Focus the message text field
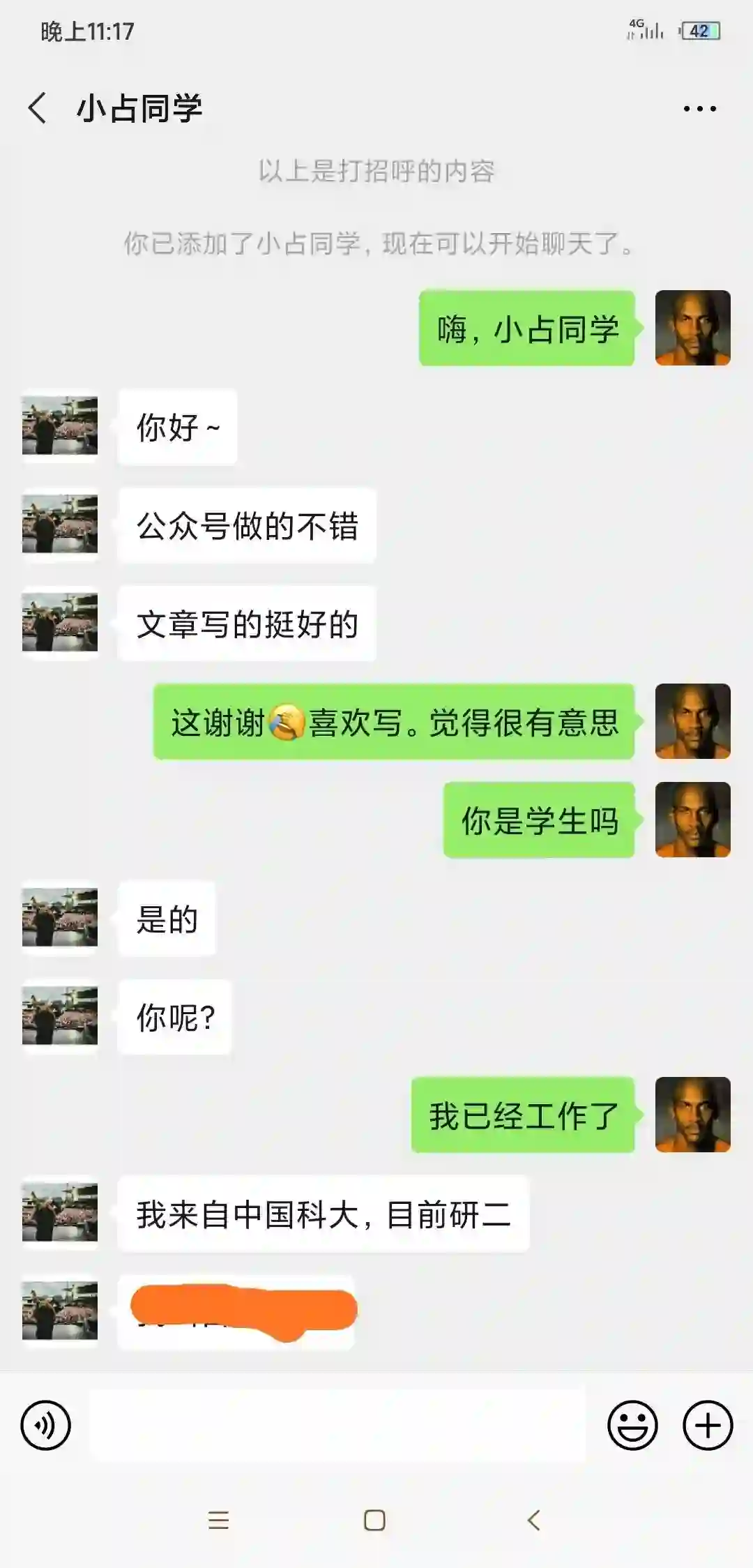753x1568 pixels. point(337,1425)
